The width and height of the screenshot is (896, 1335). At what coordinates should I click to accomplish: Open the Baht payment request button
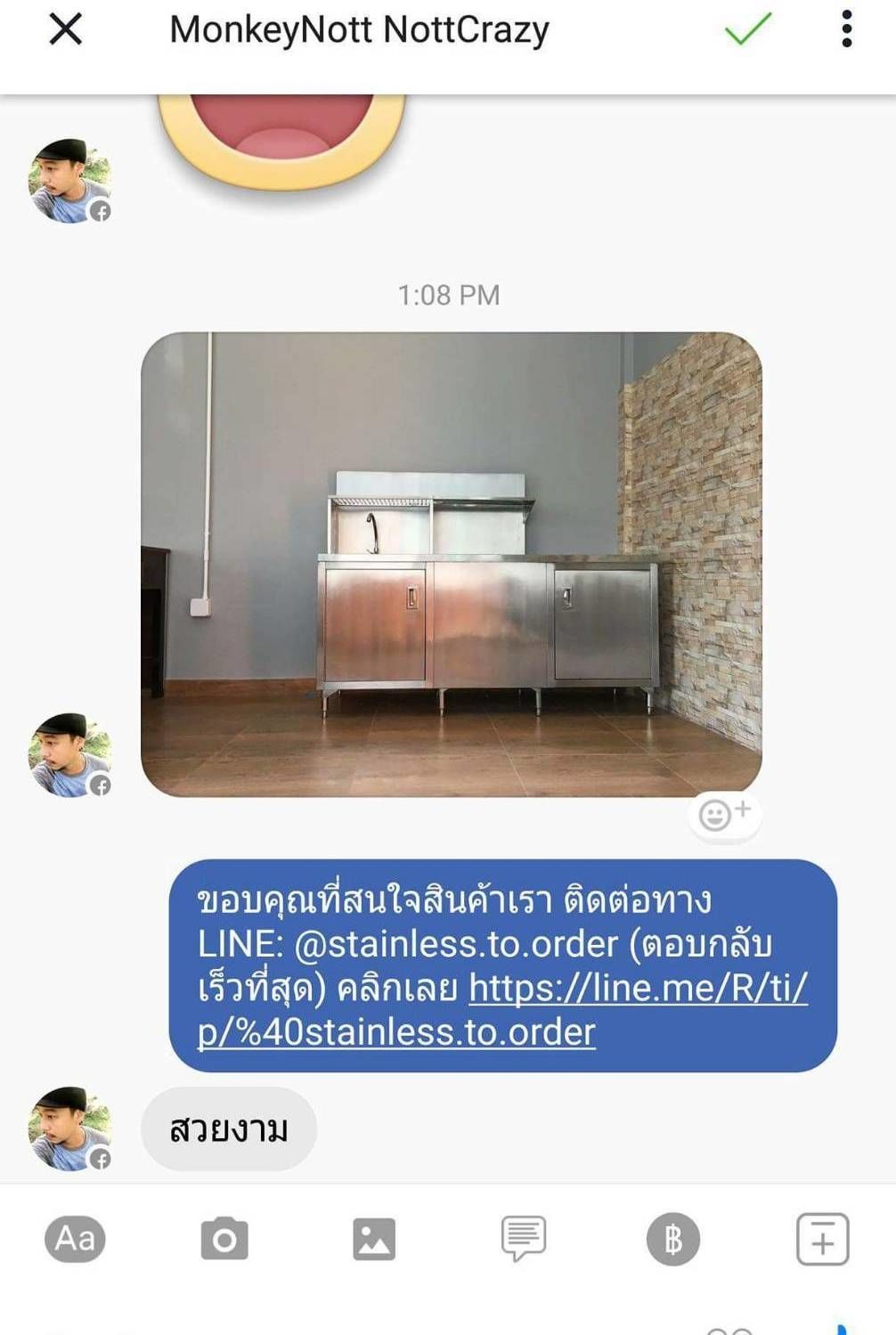coord(673,1239)
